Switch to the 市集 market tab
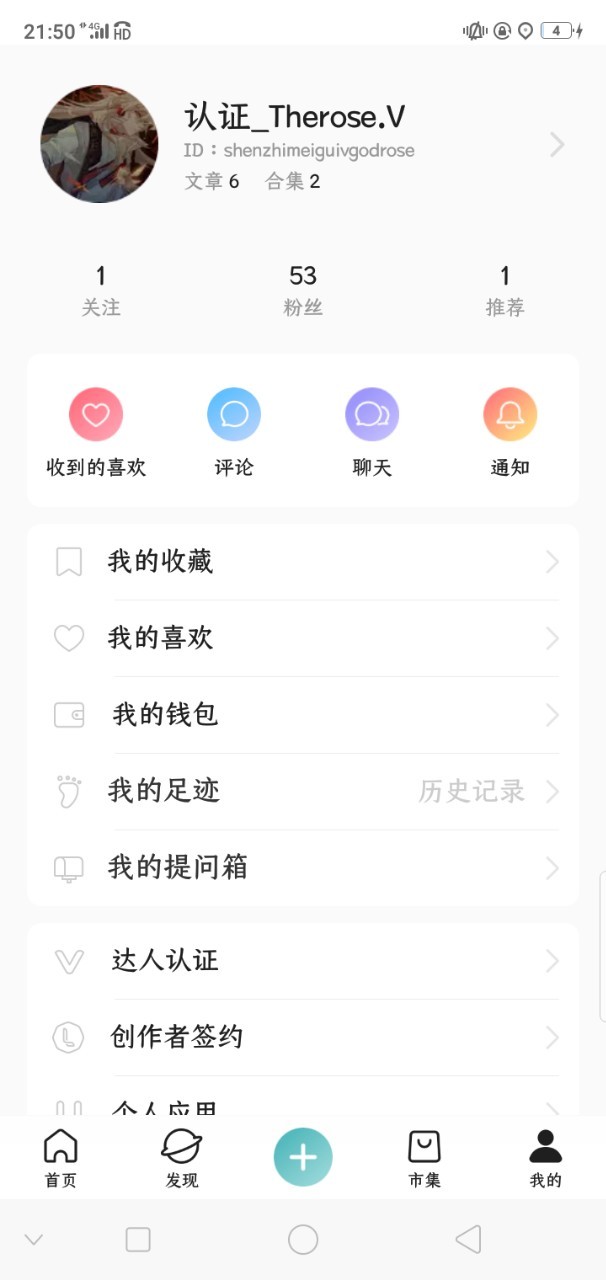This screenshot has height=1280, width=606. 424,1158
